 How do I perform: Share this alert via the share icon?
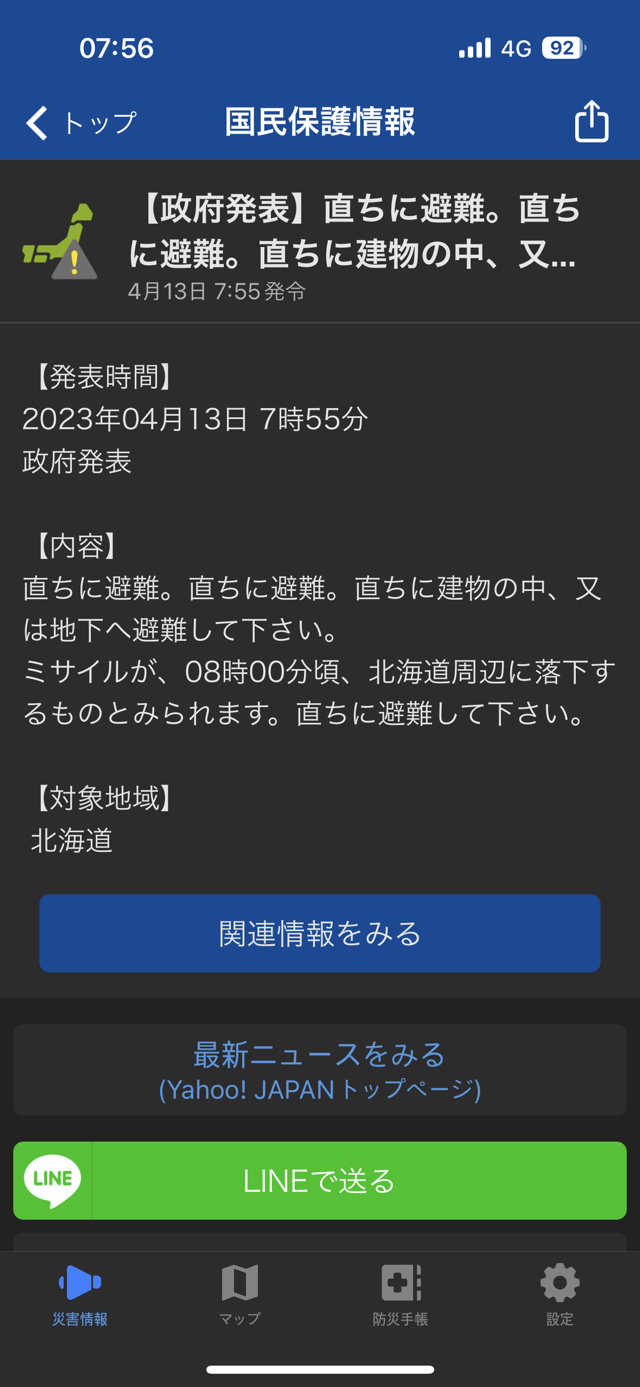(591, 122)
